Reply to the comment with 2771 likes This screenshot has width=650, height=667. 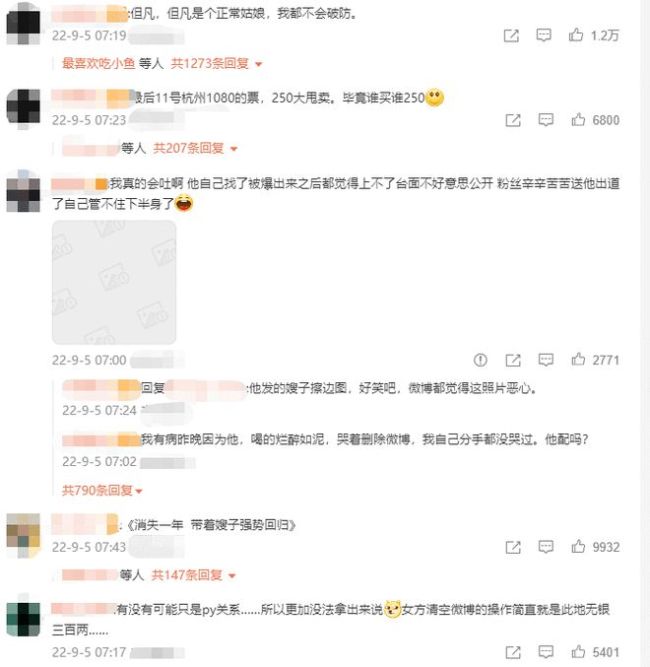pos(544,360)
